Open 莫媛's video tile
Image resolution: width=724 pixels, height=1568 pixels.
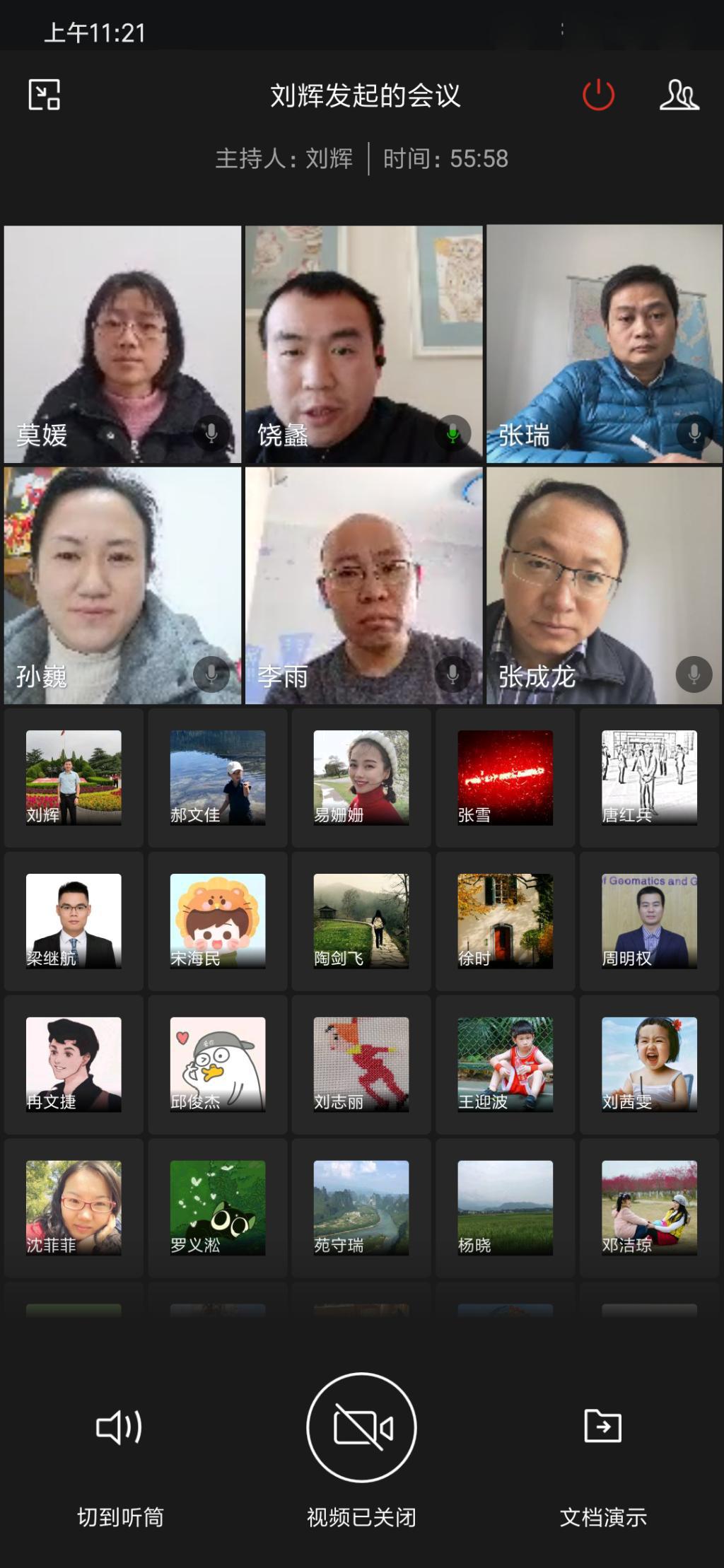click(x=122, y=344)
